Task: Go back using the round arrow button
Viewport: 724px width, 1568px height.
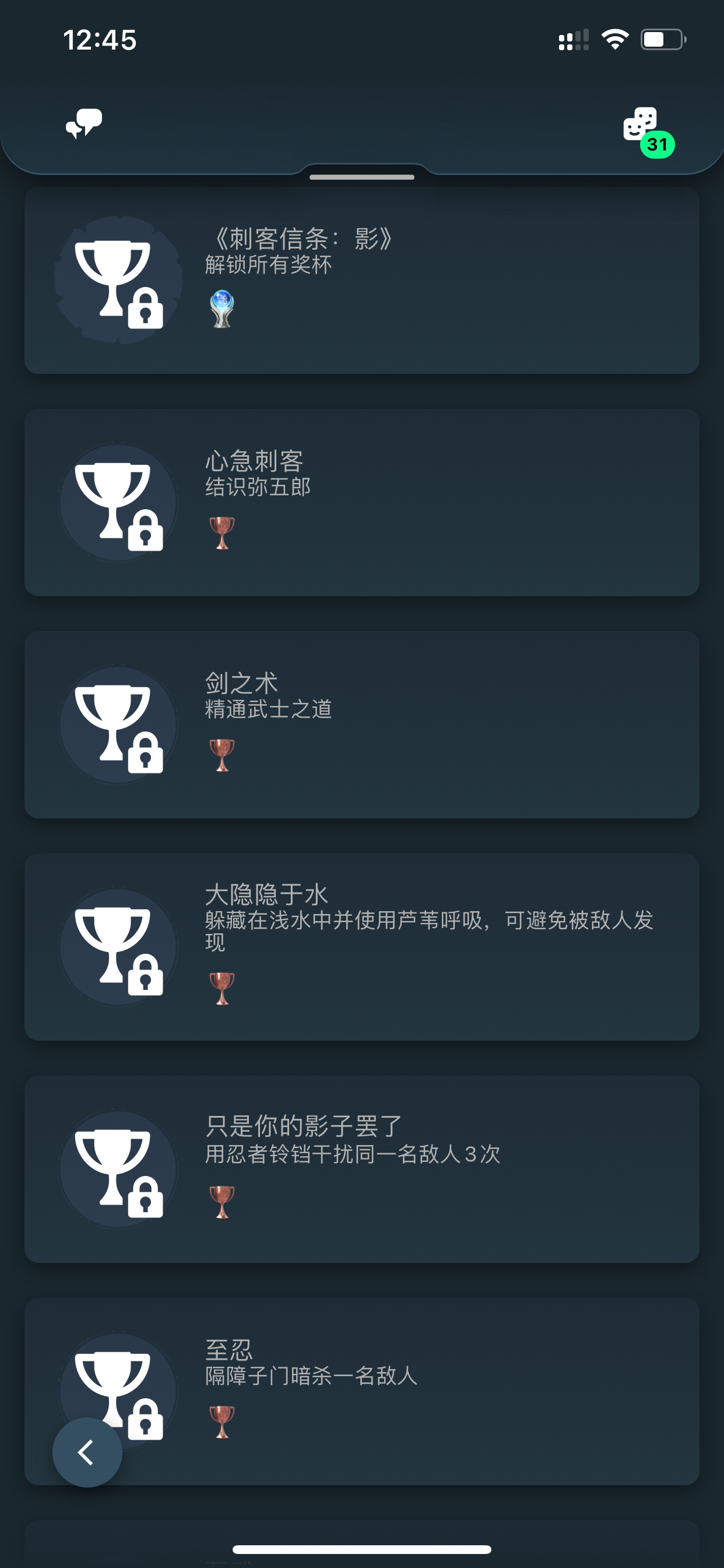Action: (87, 1452)
